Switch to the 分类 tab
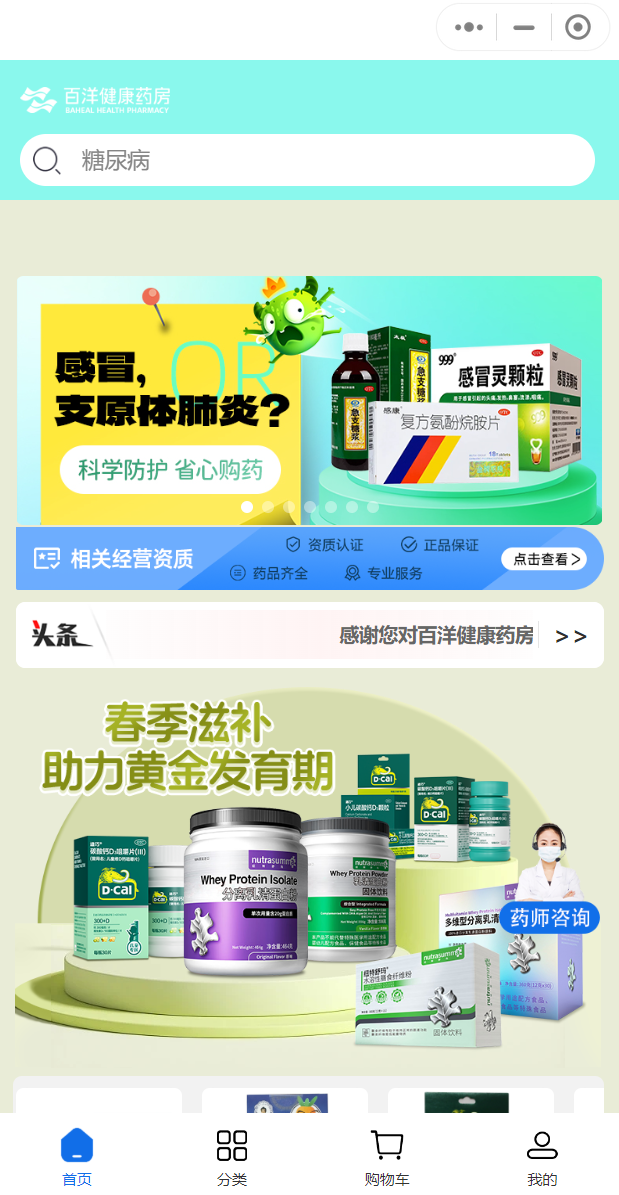The height and width of the screenshot is (1195, 619). coord(232,1157)
